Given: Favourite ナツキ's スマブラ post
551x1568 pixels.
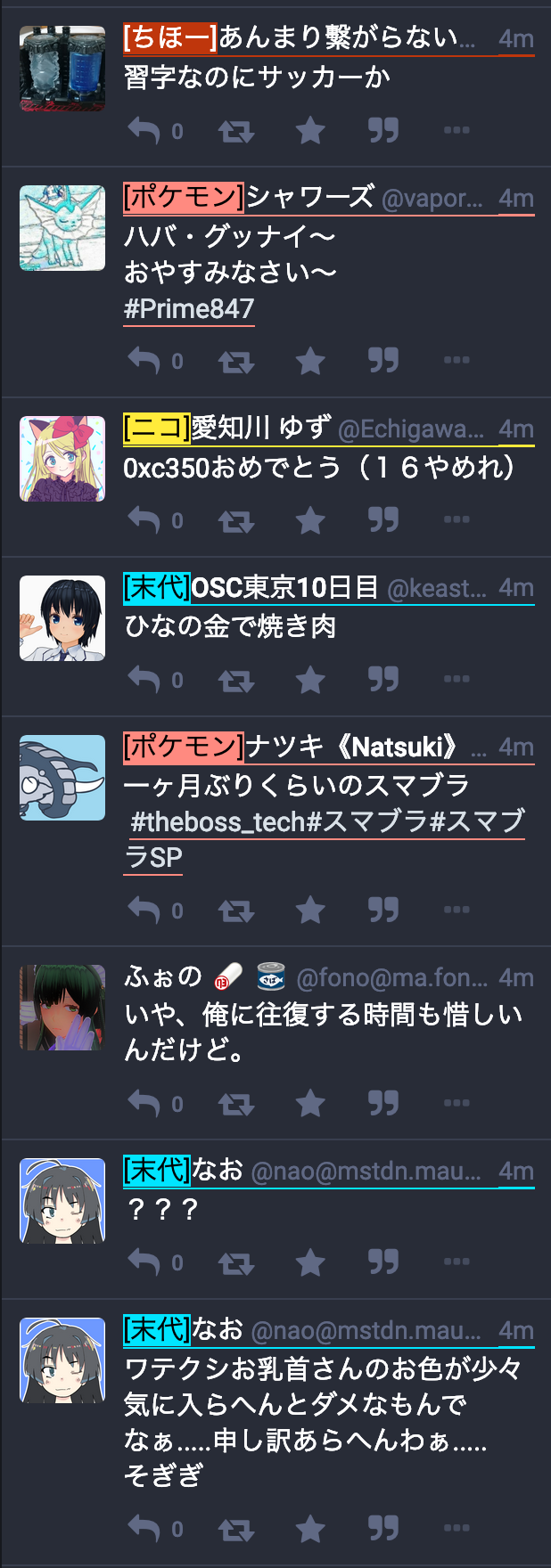Looking at the screenshot, I should [310, 910].
